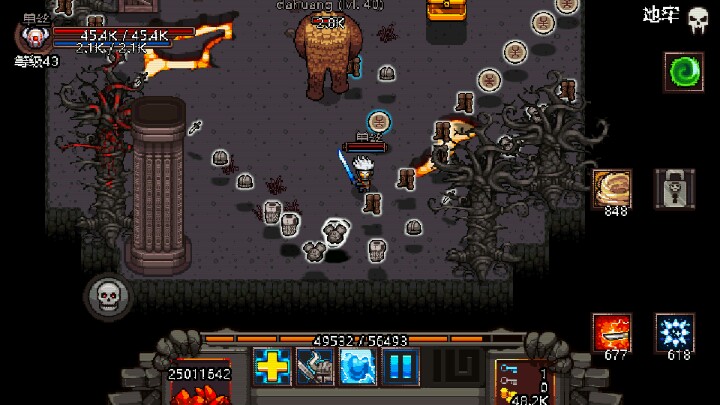Use the tornado skill showing 848

(612, 189)
